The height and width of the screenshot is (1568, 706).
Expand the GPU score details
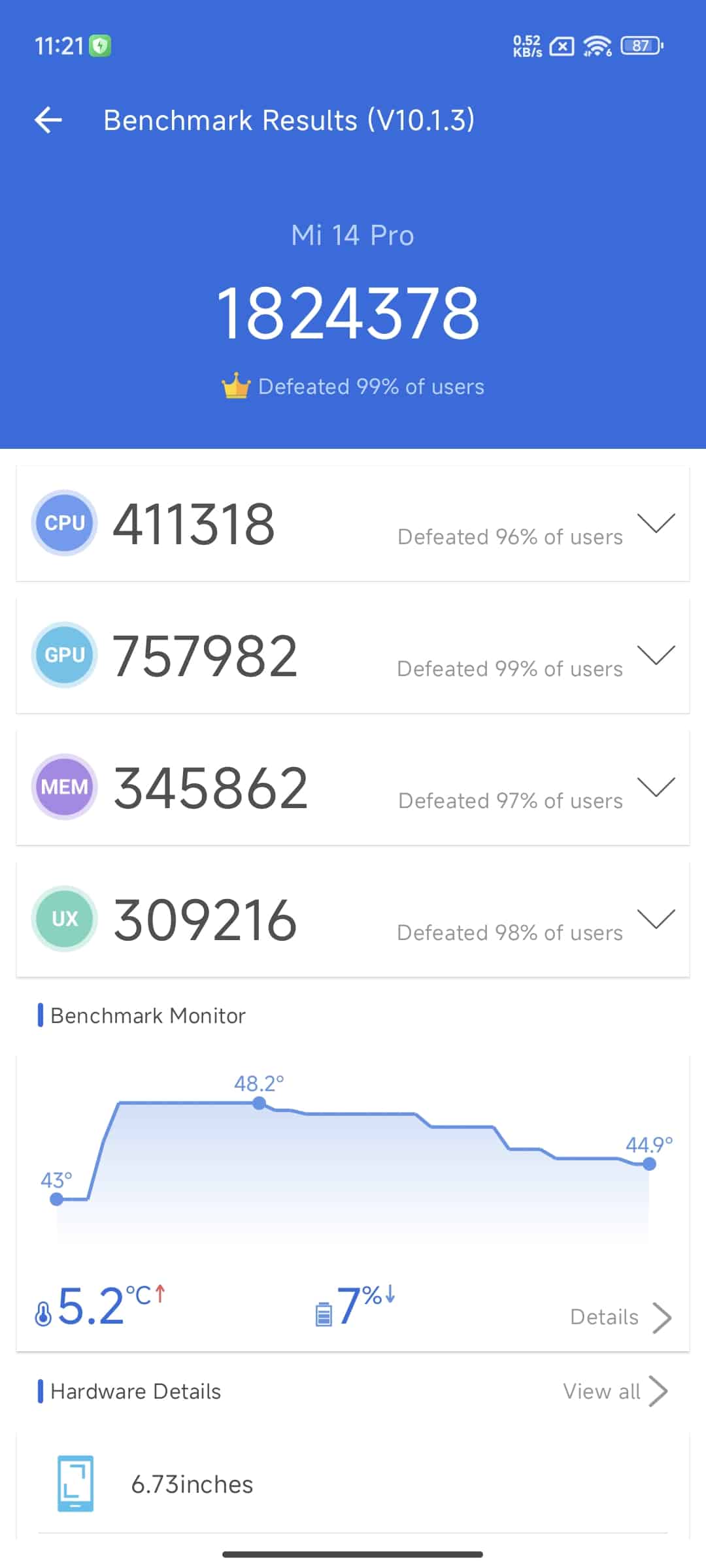pos(656,655)
